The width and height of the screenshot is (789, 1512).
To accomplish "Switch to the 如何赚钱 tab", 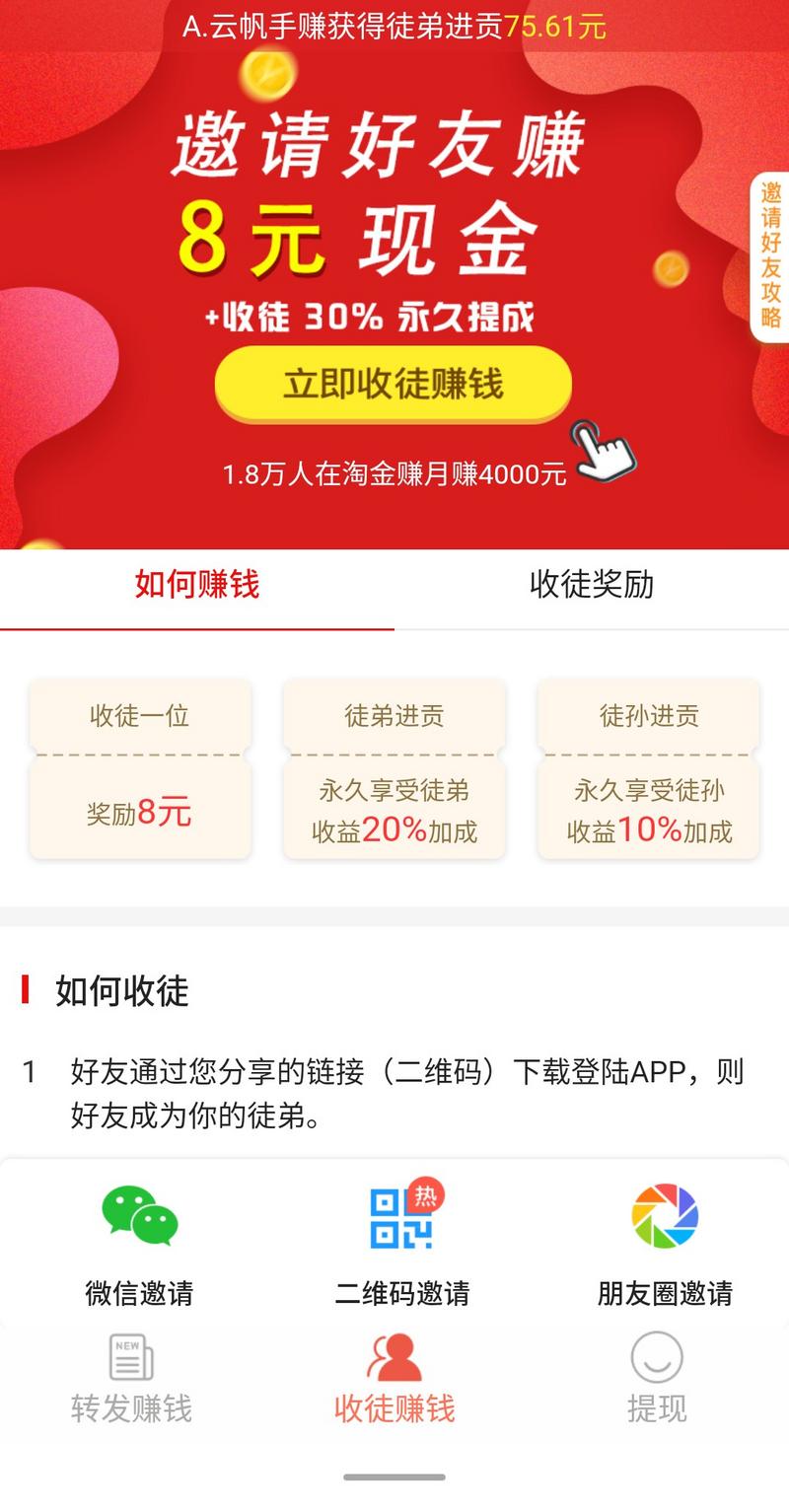I will coord(197,585).
